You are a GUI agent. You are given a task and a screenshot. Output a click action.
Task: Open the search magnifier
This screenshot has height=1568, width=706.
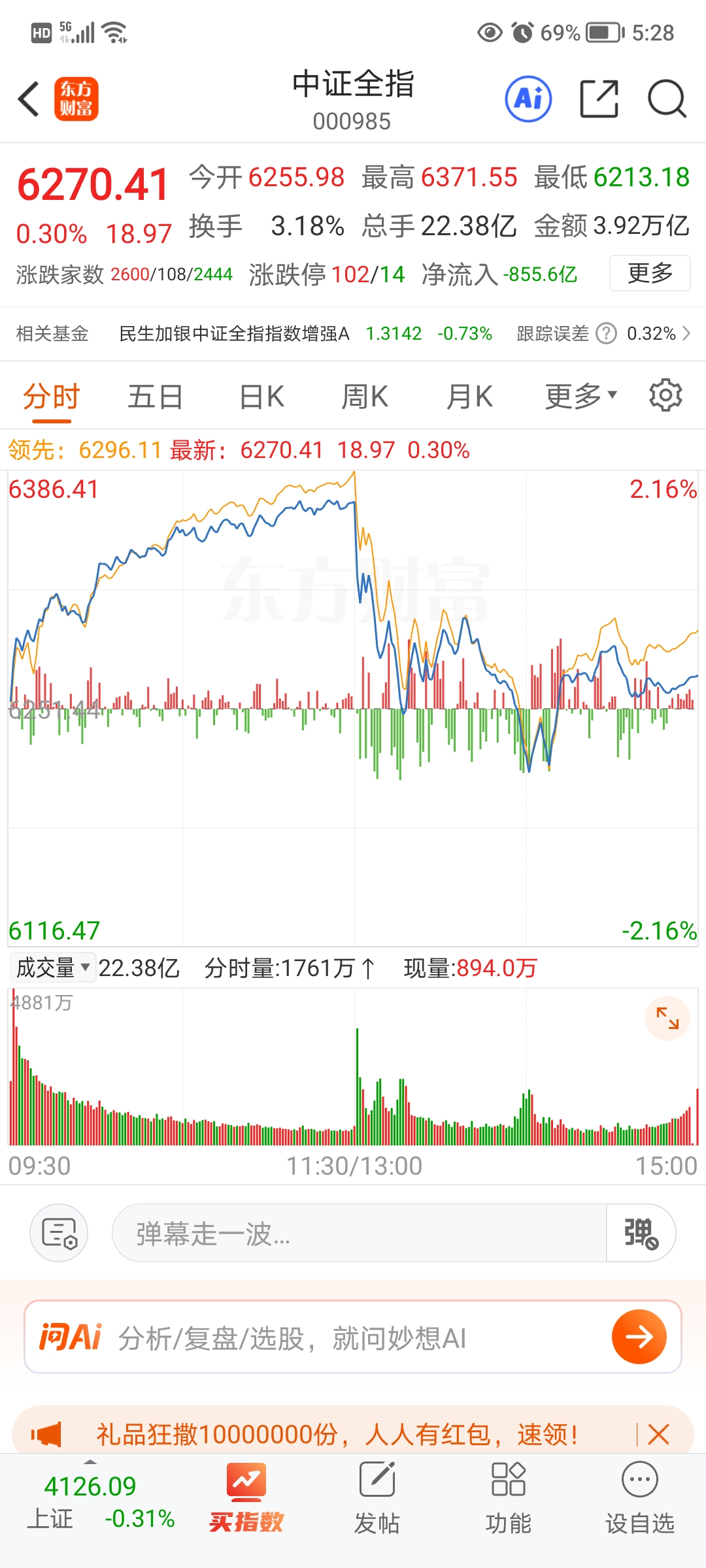(x=666, y=99)
